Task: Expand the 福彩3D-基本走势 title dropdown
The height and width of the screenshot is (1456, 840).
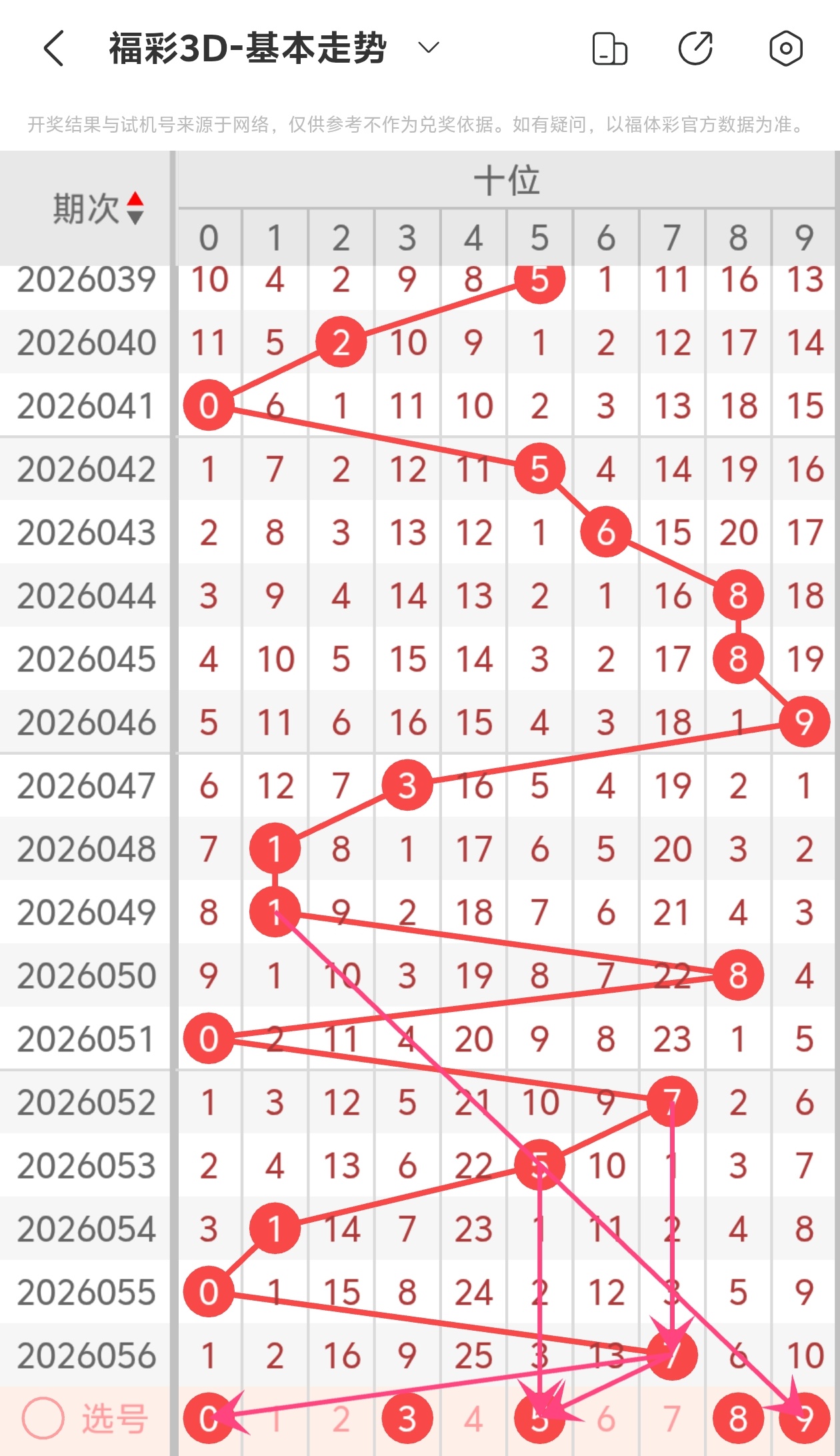Action: (428, 48)
